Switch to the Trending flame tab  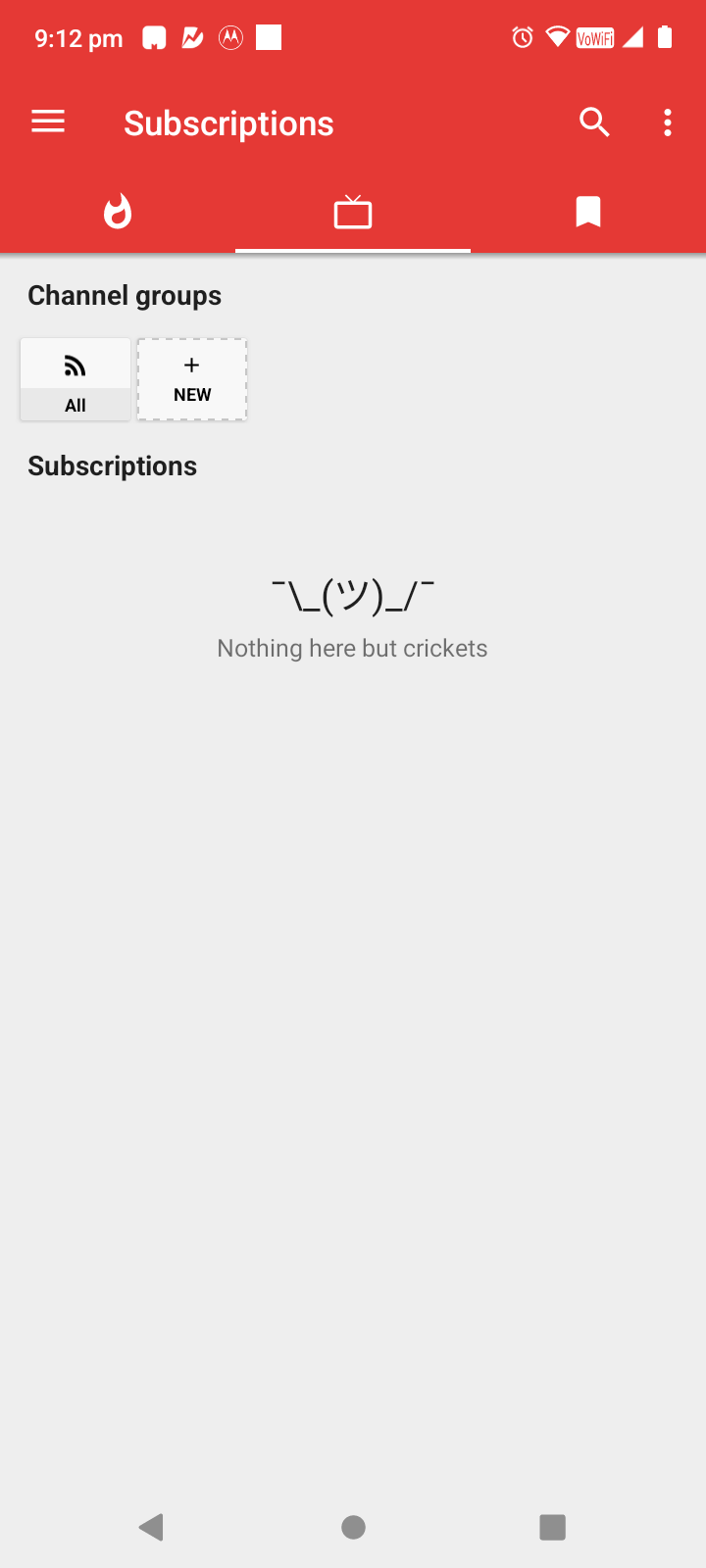pos(118,212)
